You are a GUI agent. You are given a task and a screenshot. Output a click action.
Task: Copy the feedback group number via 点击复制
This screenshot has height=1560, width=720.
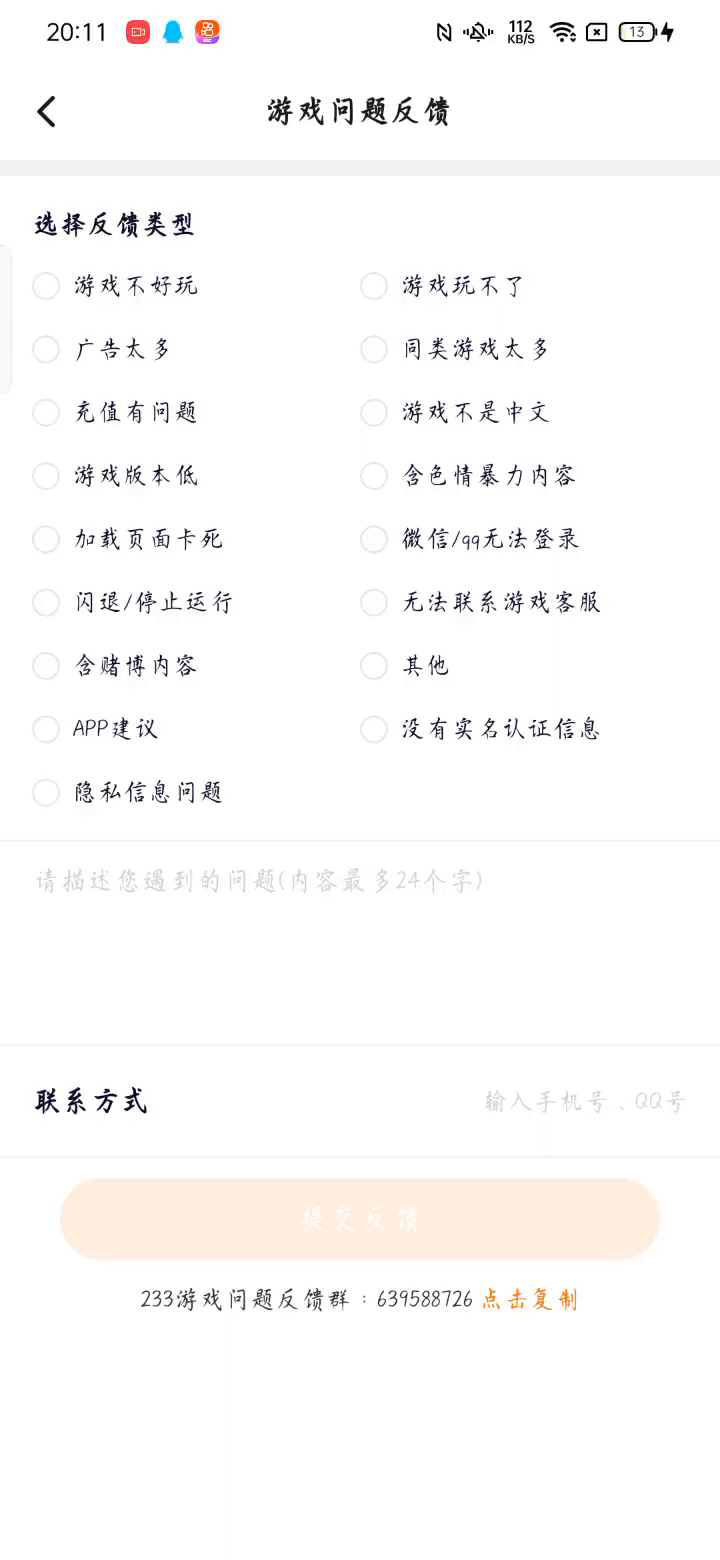pos(529,1299)
